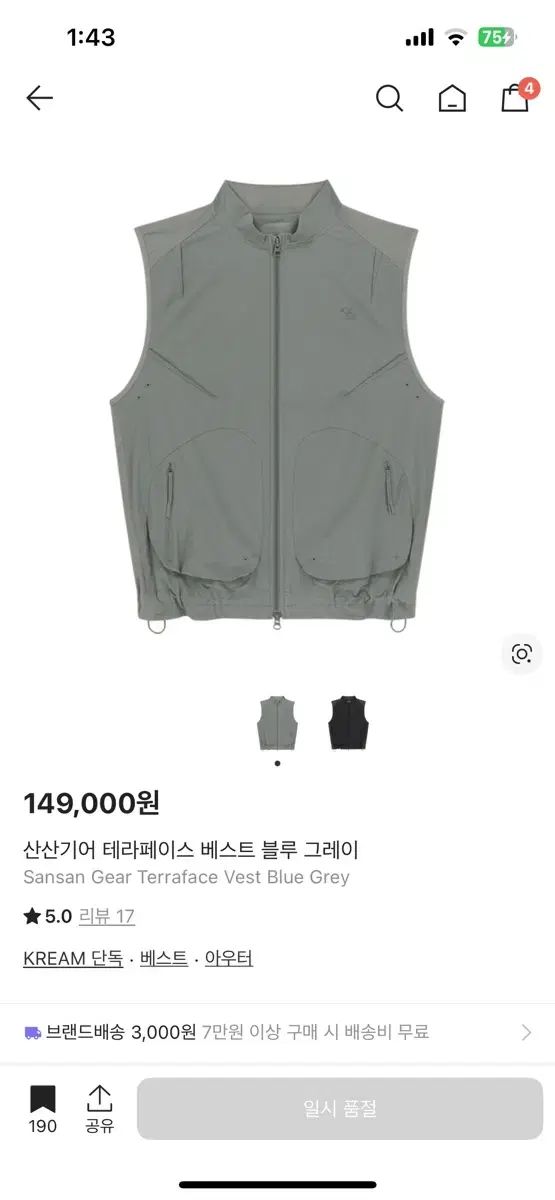
Task: Select the blue grey vest thumbnail
Action: [x=277, y=723]
